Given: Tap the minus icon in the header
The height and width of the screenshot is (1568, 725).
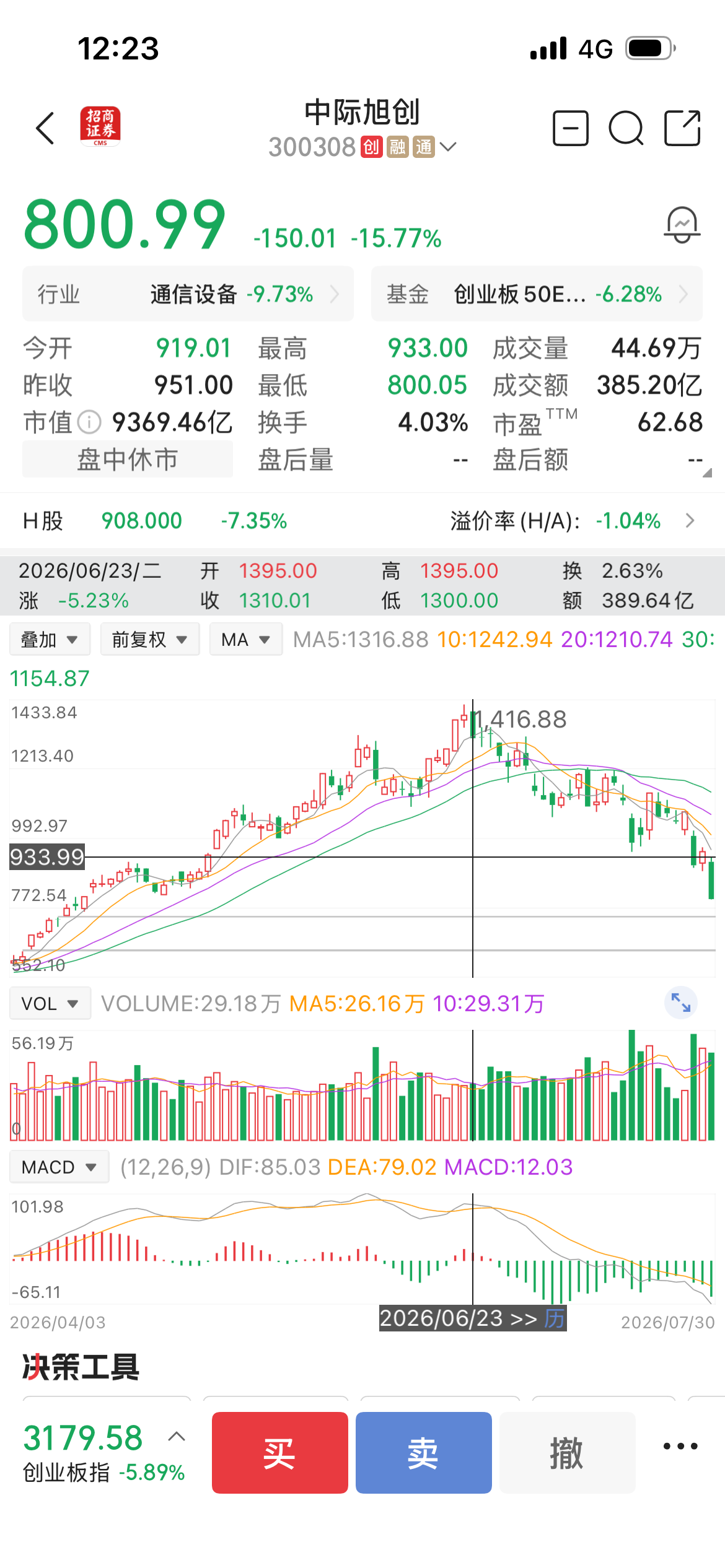Looking at the screenshot, I should pos(570,128).
